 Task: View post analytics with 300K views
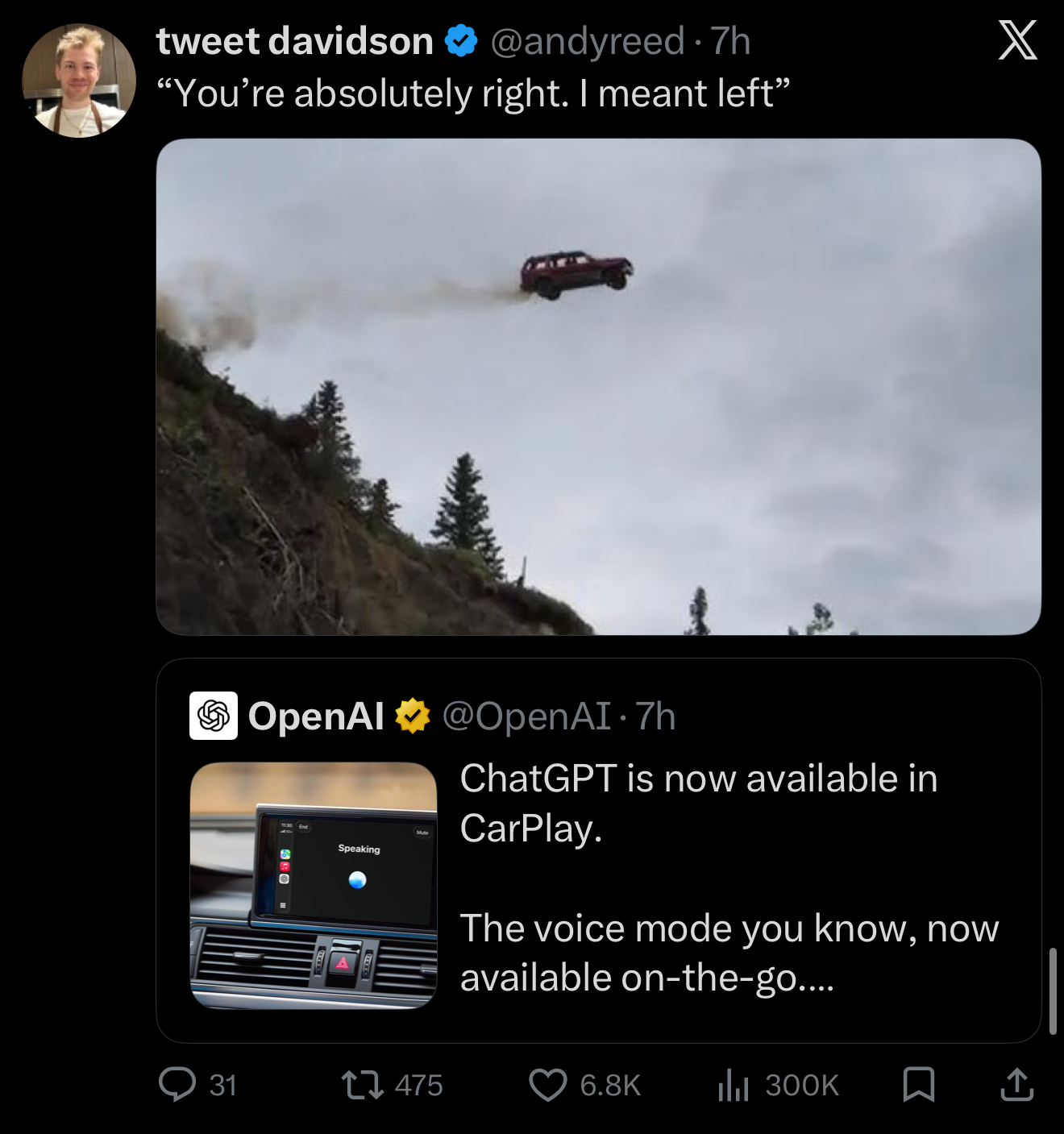pyautogui.click(x=734, y=1084)
